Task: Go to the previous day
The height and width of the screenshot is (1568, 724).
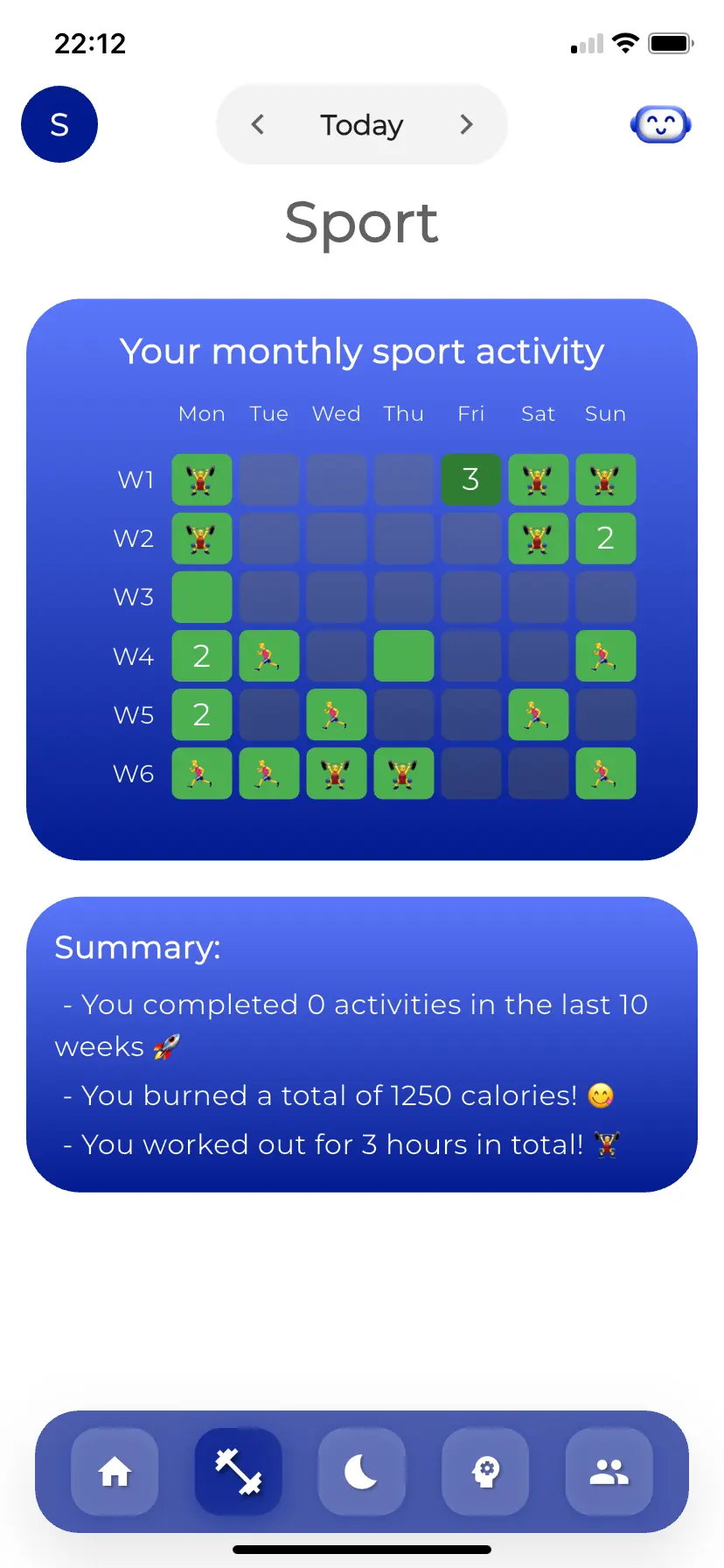Action: pyautogui.click(x=257, y=124)
